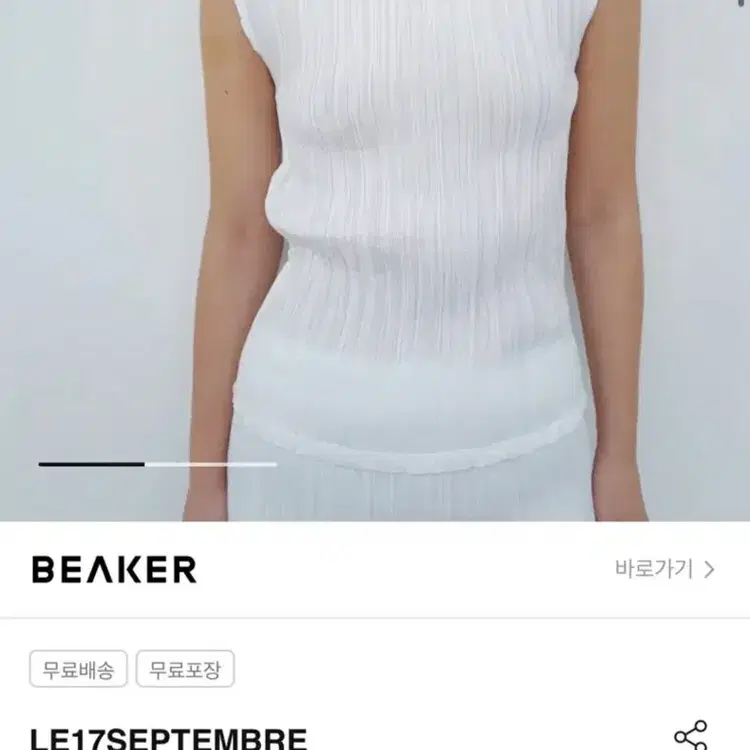Tap the 무료포장 tag

pos(185,669)
